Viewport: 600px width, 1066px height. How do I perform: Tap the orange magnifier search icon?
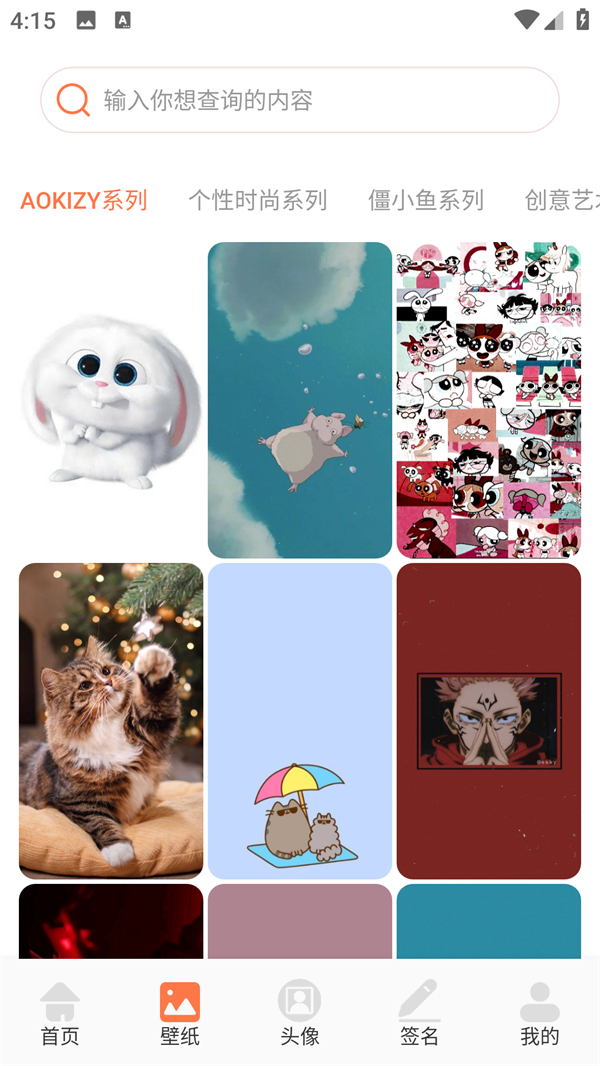coord(73,100)
